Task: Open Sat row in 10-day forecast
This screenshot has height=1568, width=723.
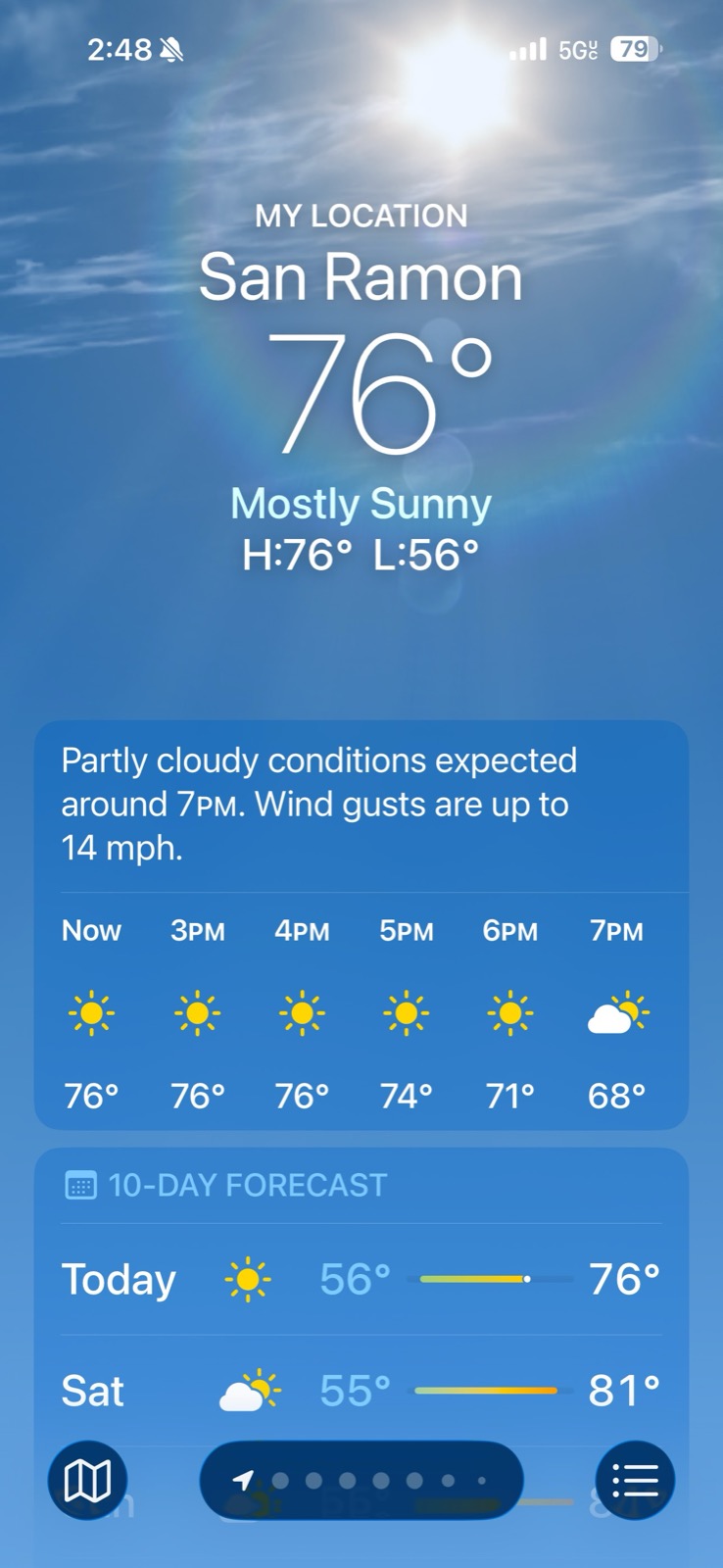Action: (x=361, y=1391)
